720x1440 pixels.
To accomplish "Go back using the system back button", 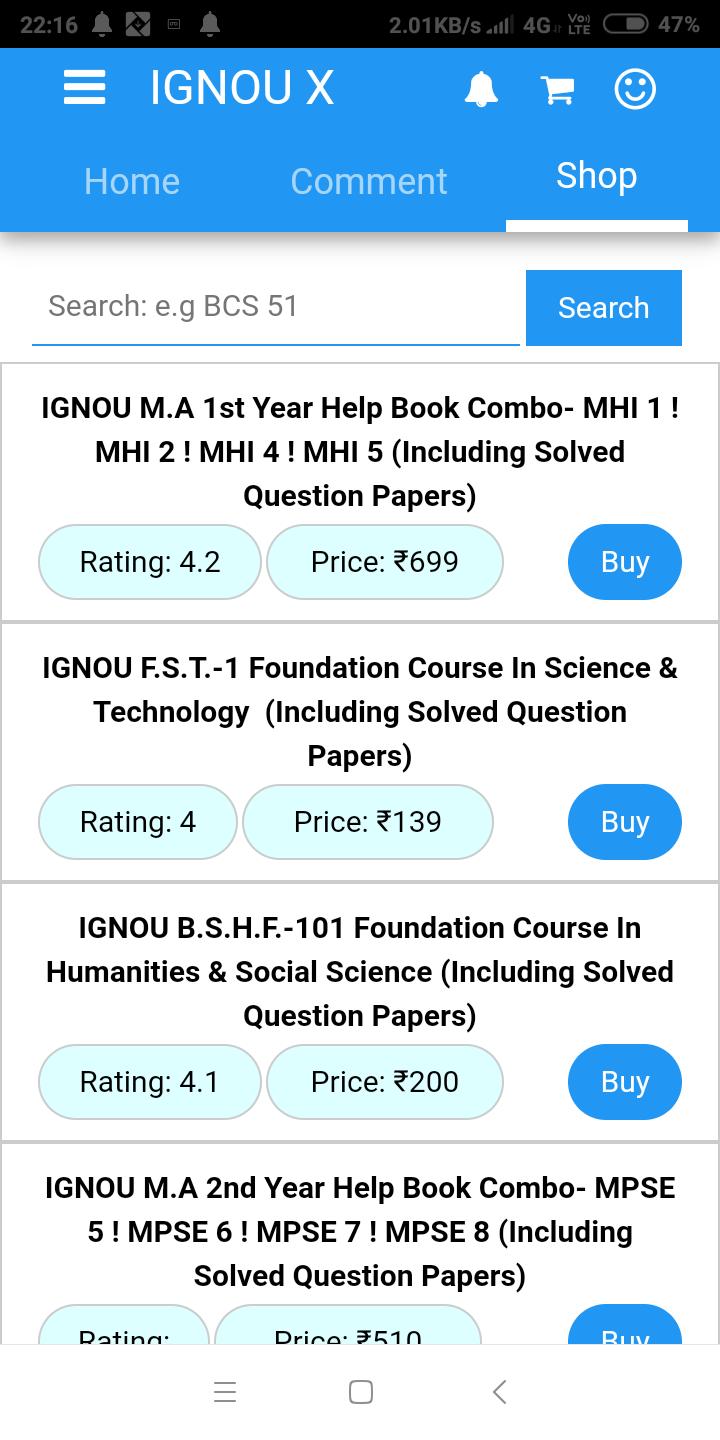I will pos(500,1391).
